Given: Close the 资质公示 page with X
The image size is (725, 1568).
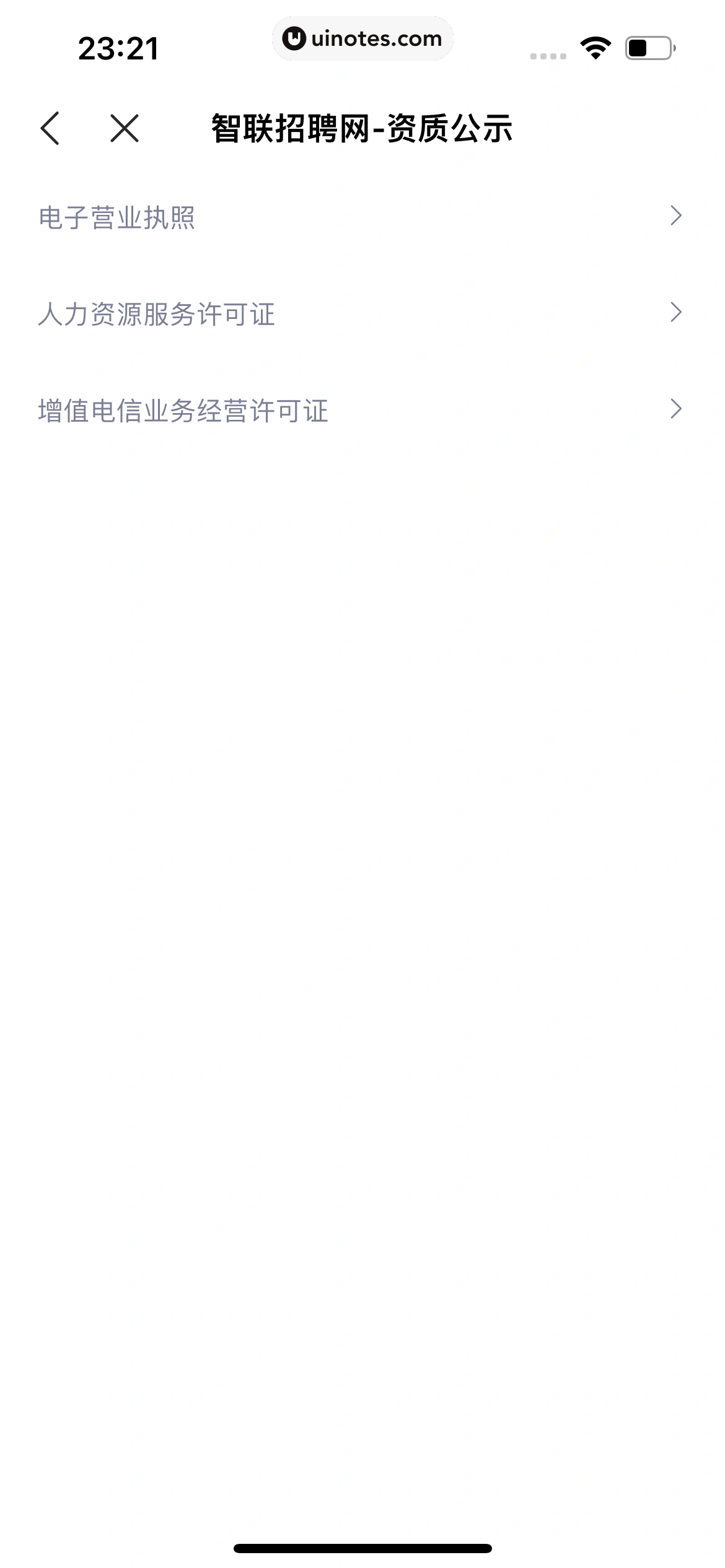Looking at the screenshot, I should click(x=125, y=128).
